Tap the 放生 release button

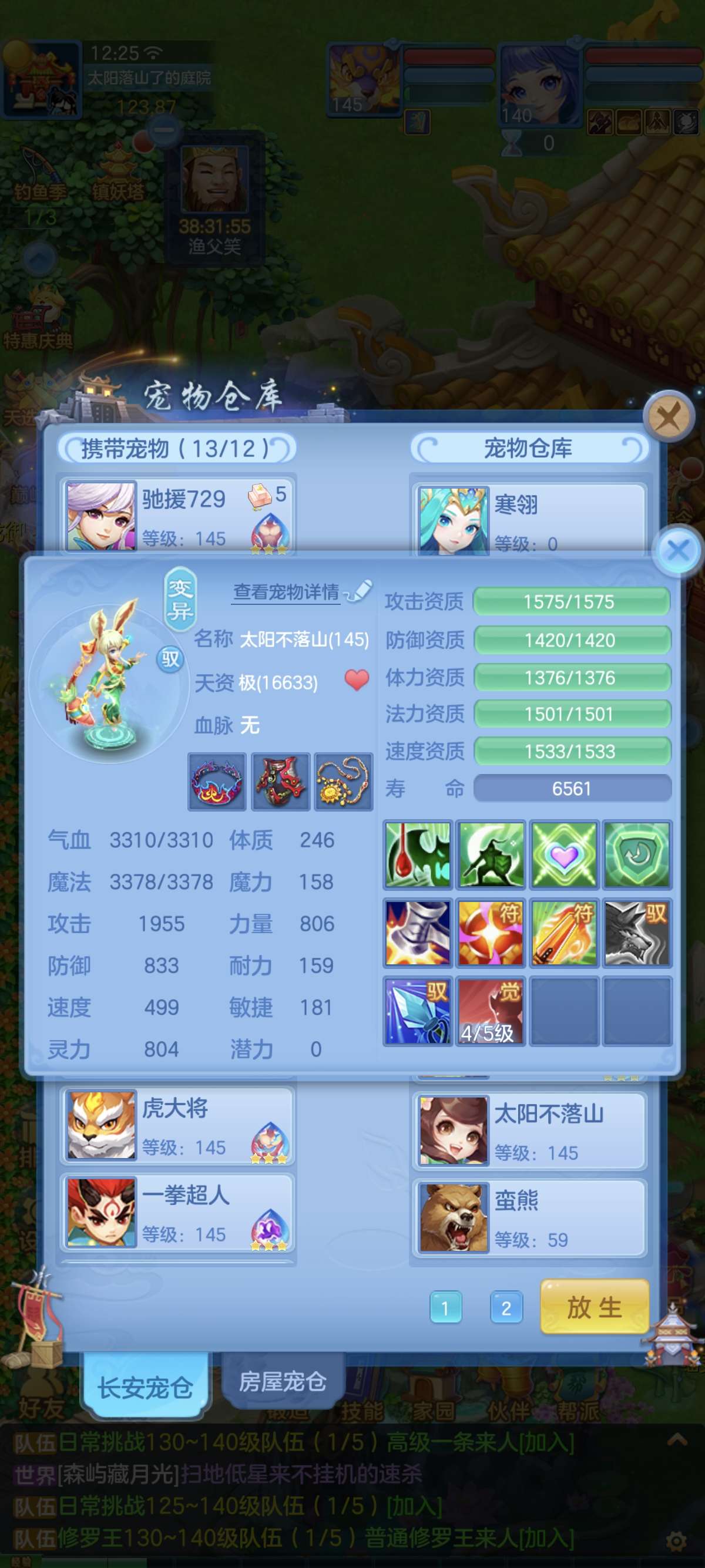(593, 1307)
